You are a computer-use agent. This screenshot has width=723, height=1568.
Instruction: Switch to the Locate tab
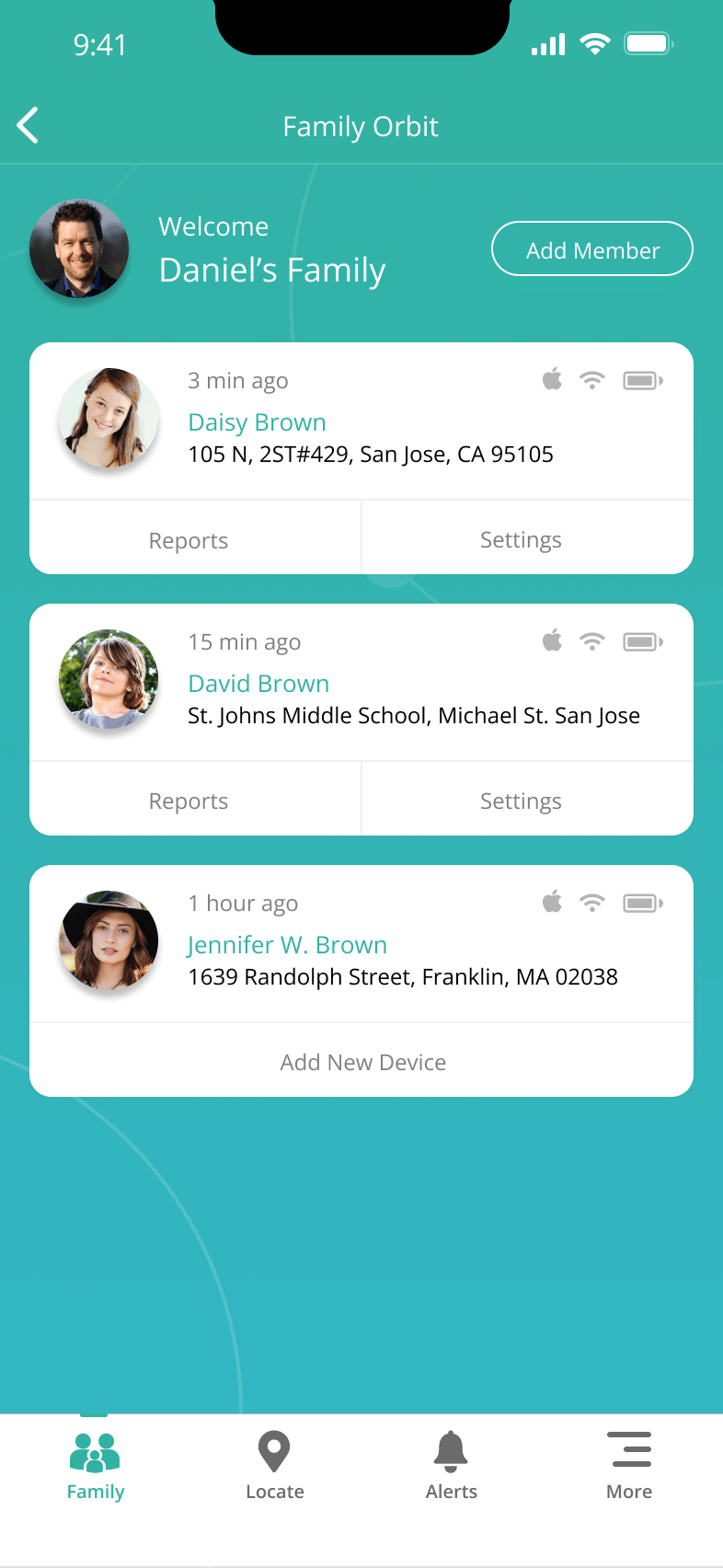pos(274,1466)
